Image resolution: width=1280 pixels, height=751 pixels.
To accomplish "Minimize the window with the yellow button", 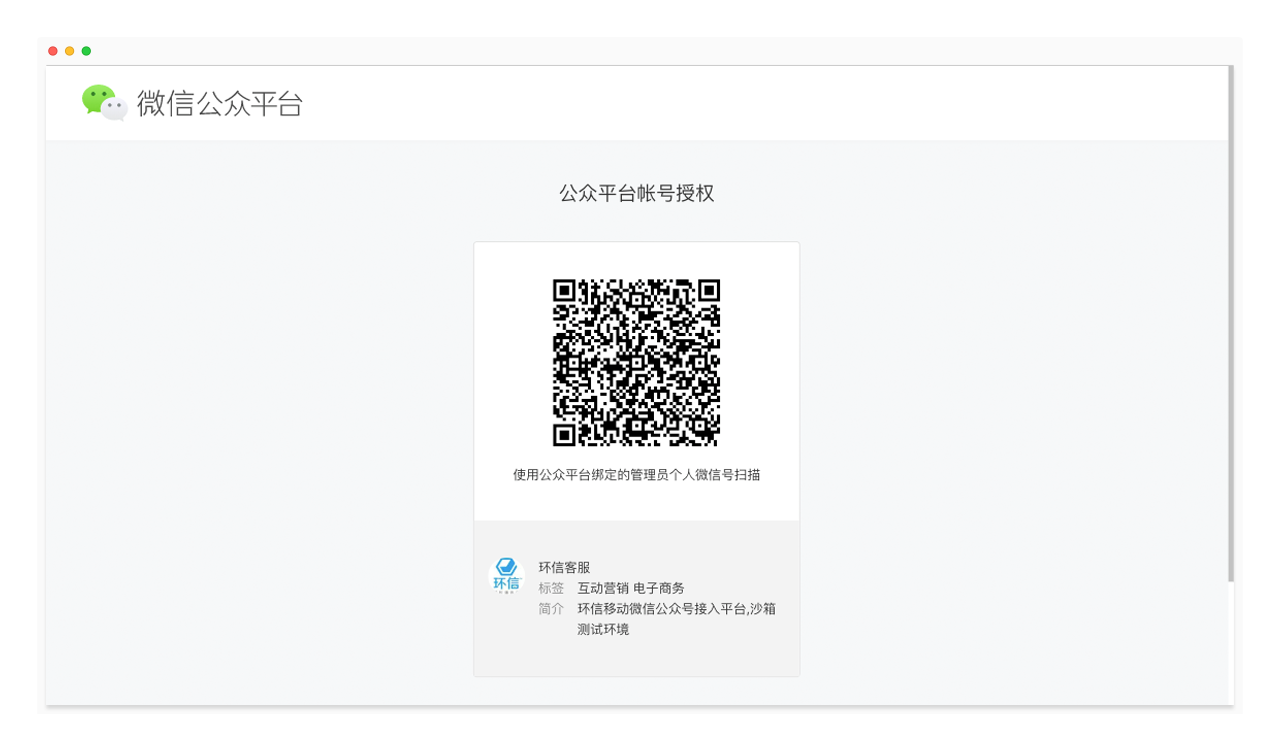I will tap(69, 51).
